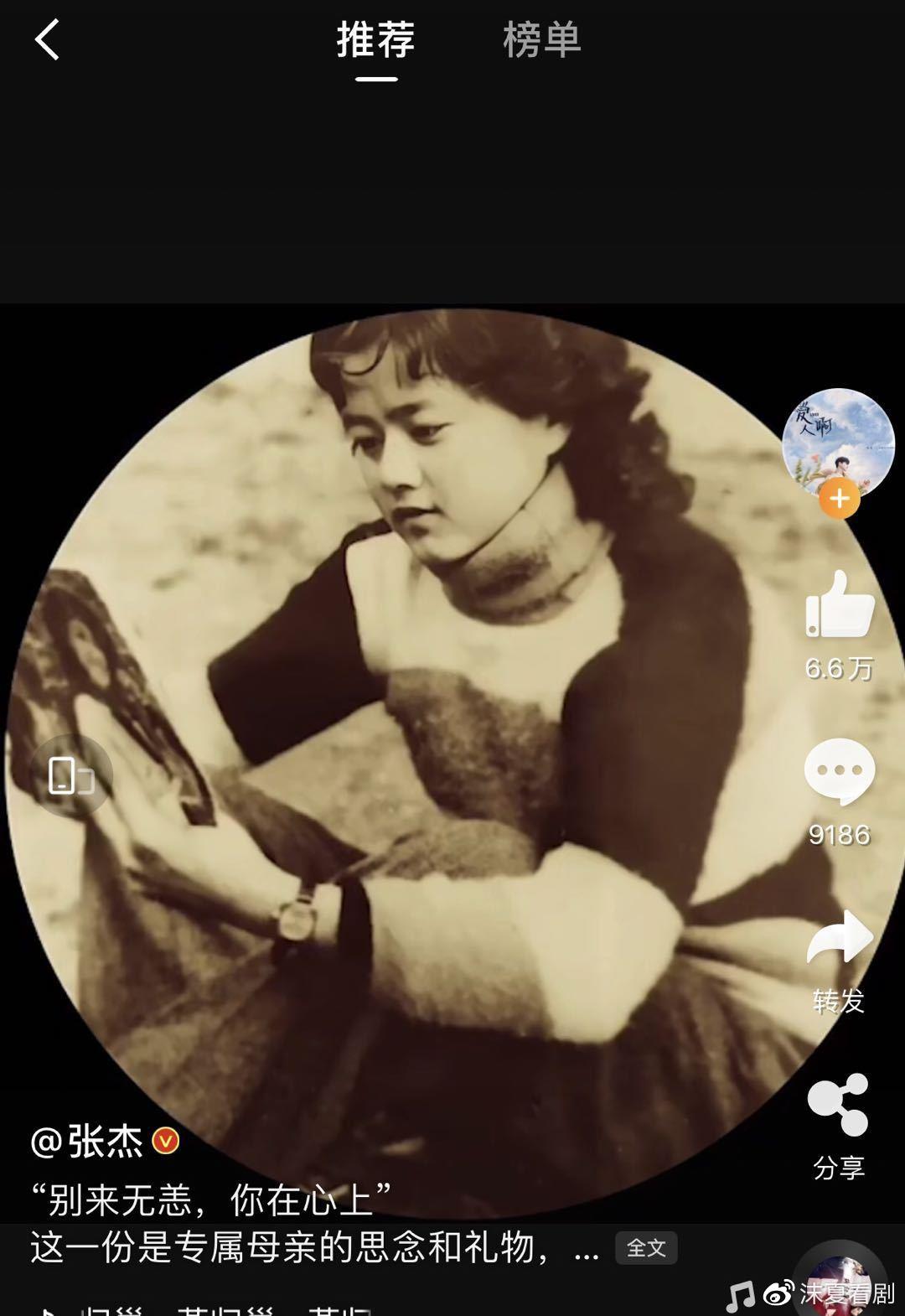Like this video with the thumbs-up
Screen dimensions: 905x1316
[x=840, y=605]
